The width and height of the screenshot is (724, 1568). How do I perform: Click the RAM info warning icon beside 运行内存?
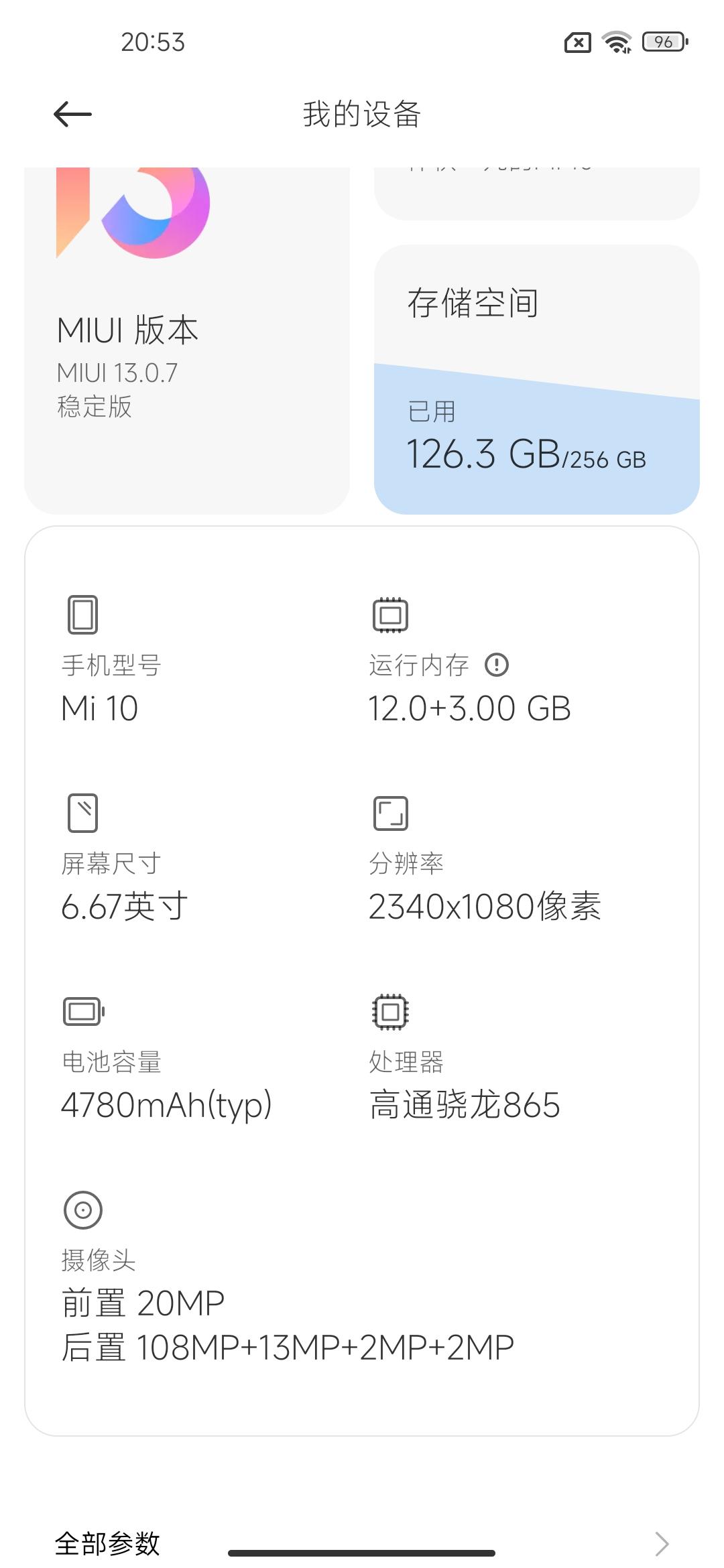[x=495, y=665]
